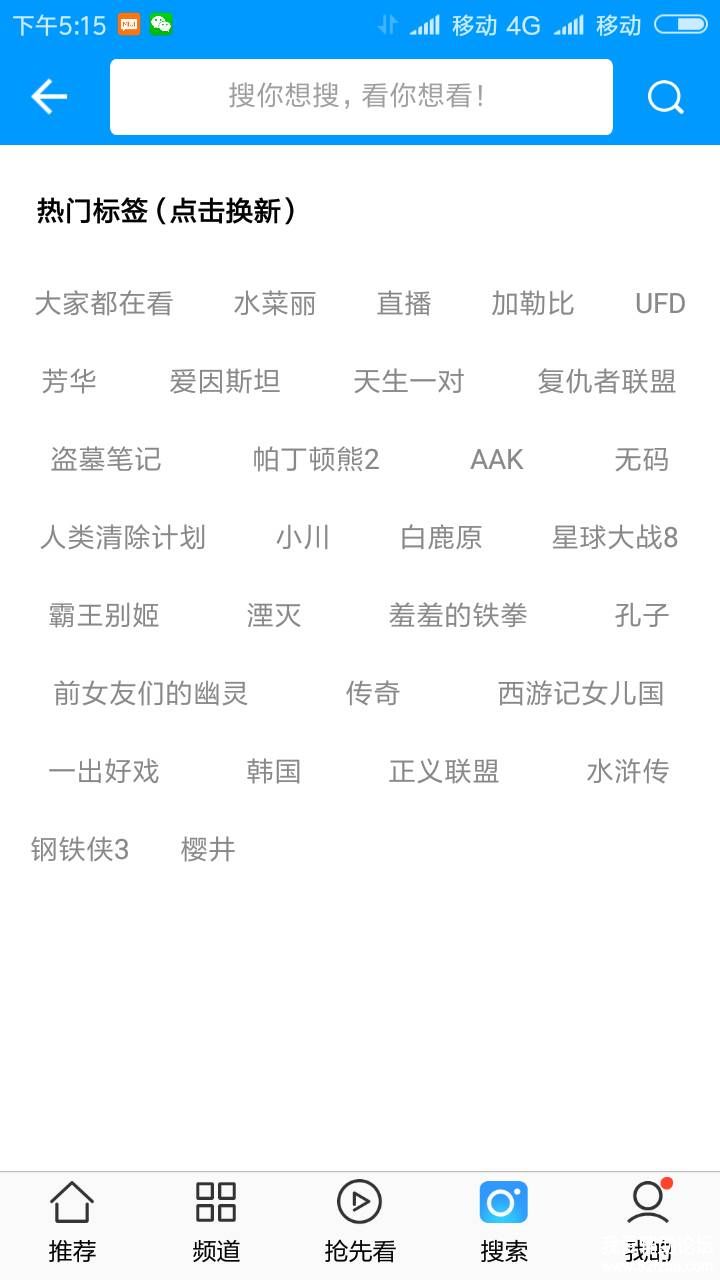Tap the search field to enter keywords
The image size is (720, 1280).
tap(360, 96)
